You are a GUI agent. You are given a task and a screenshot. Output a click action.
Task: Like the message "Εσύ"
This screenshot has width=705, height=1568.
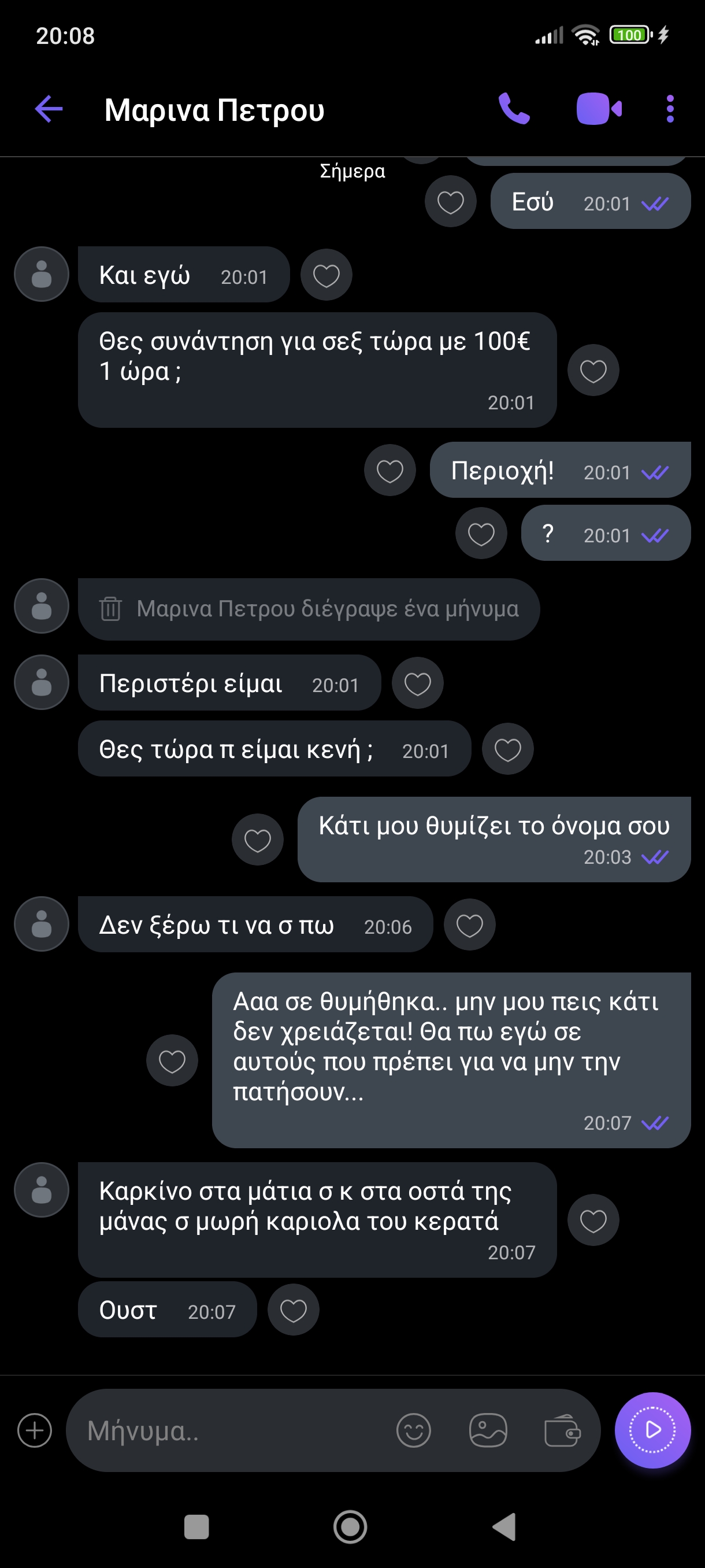point(450,202)
